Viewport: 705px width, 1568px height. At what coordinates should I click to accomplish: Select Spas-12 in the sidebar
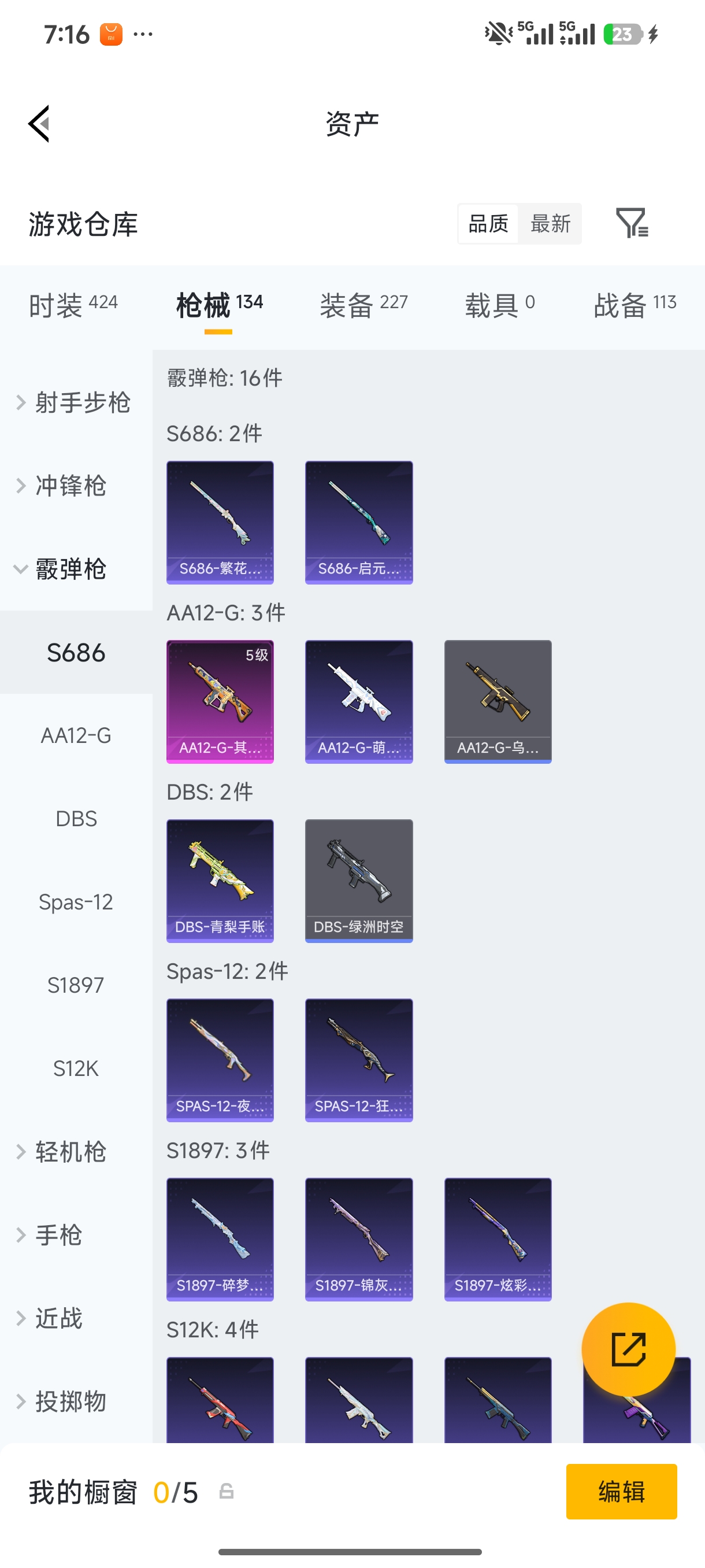(76, 902)
